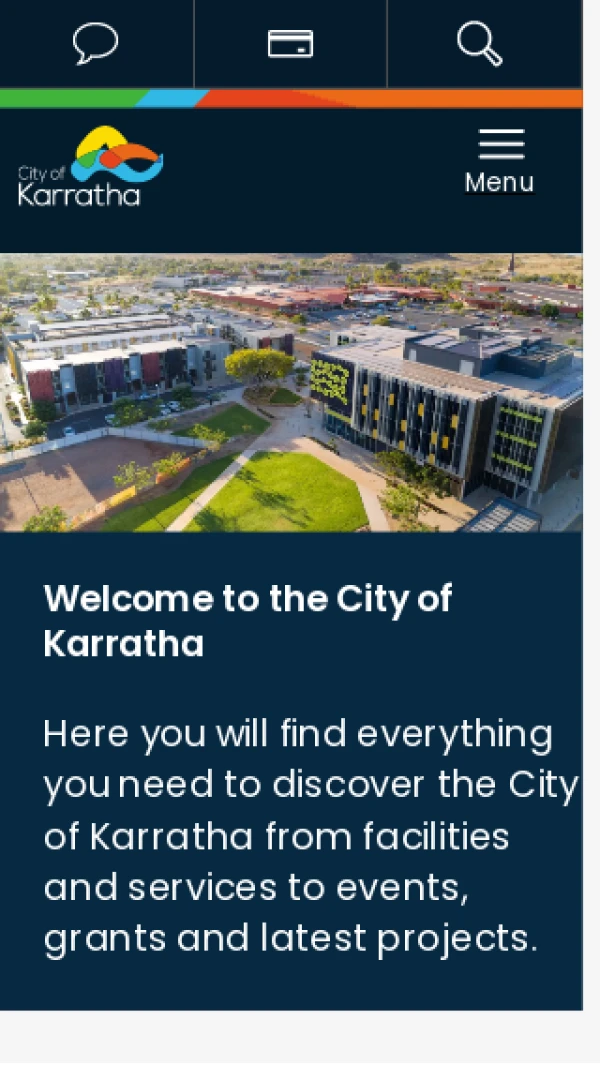Open the search magnifier
Screen dimensions: 600x1065
480,44
